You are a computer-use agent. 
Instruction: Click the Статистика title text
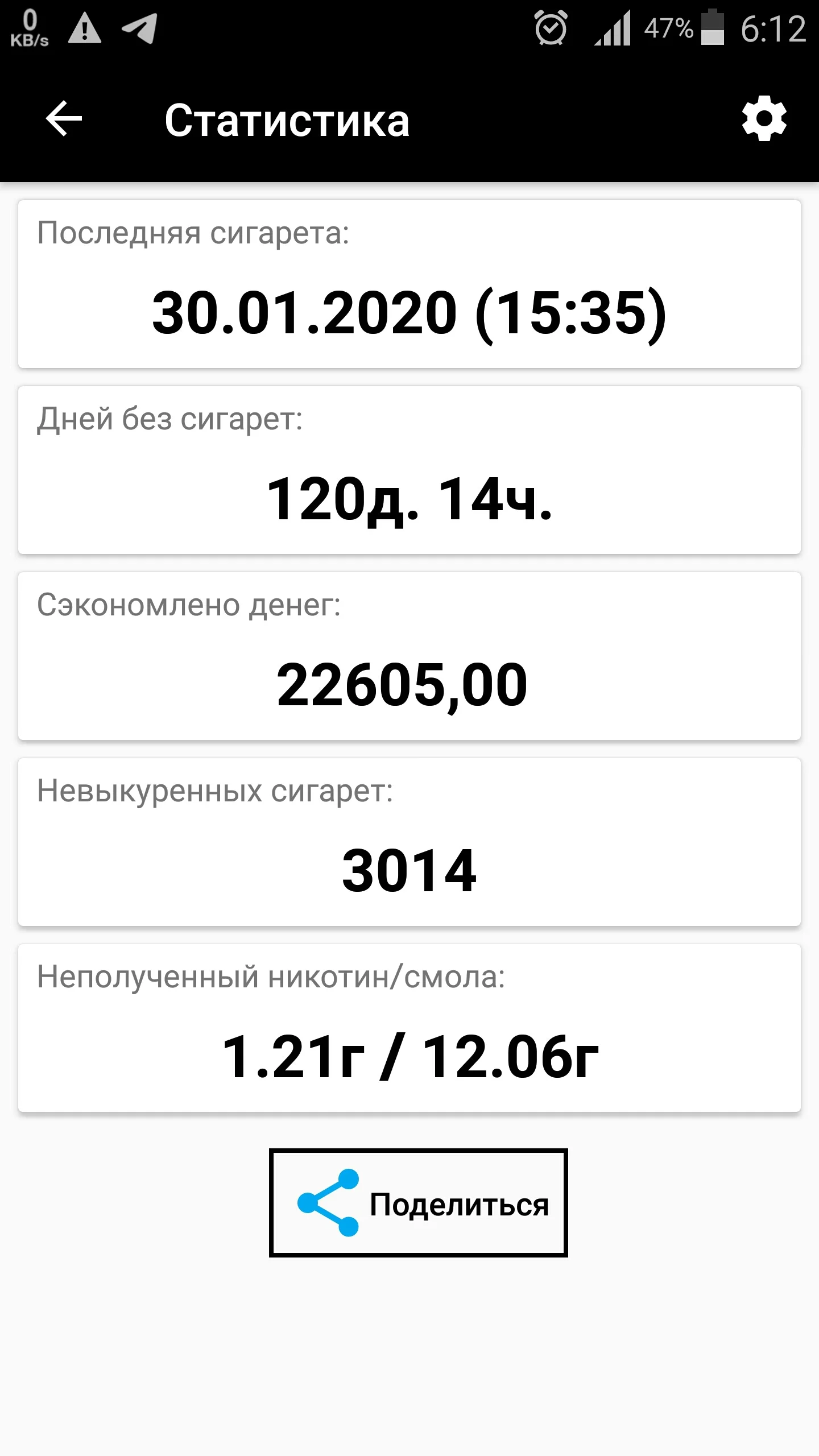click(x=287, y=121)
